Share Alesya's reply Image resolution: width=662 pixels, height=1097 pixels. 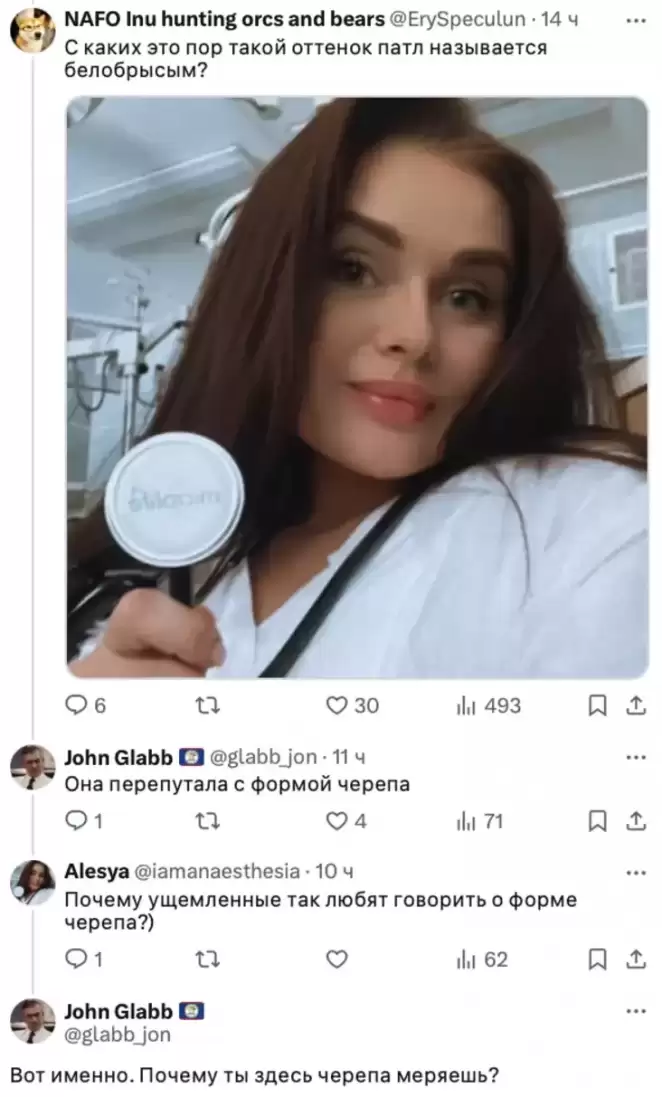point(635,960)
